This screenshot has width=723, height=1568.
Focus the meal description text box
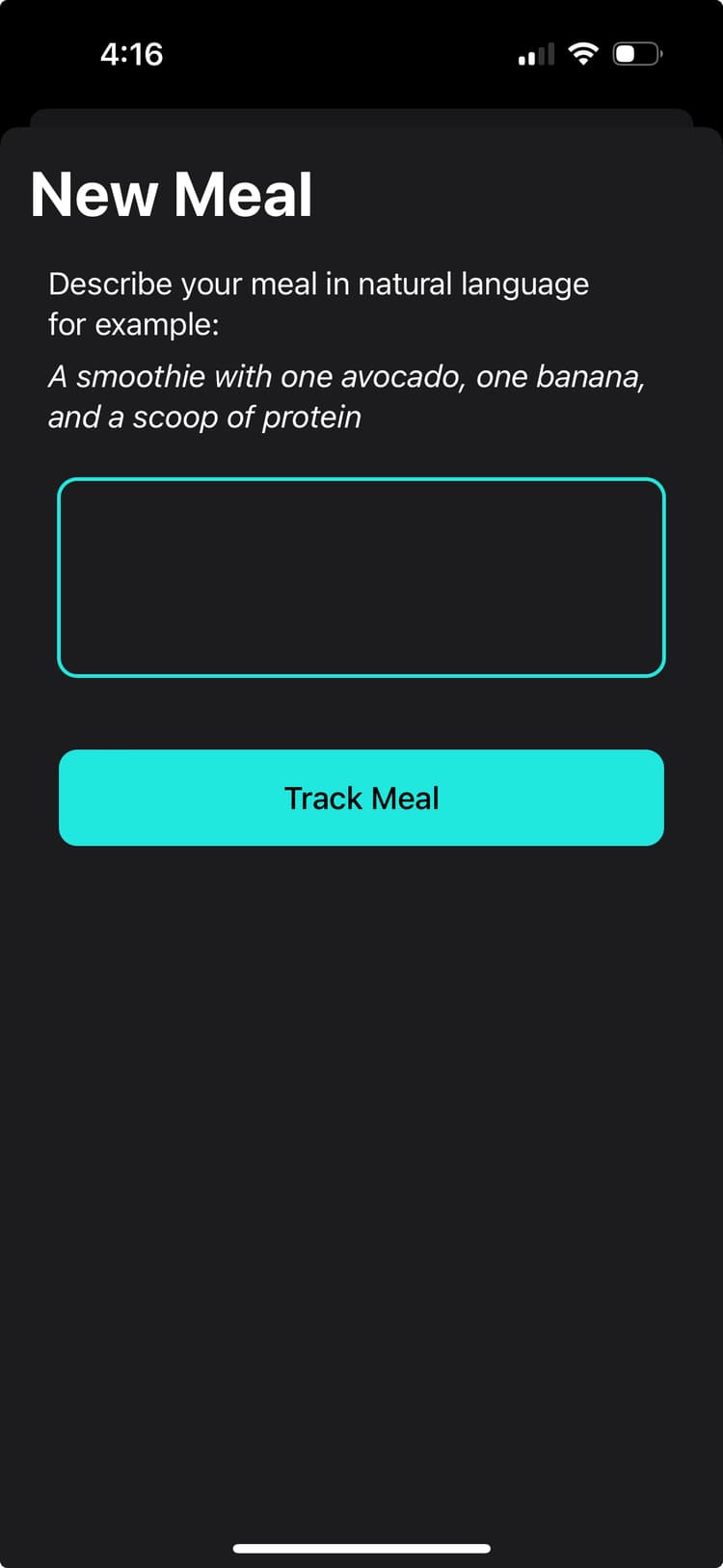361,578
